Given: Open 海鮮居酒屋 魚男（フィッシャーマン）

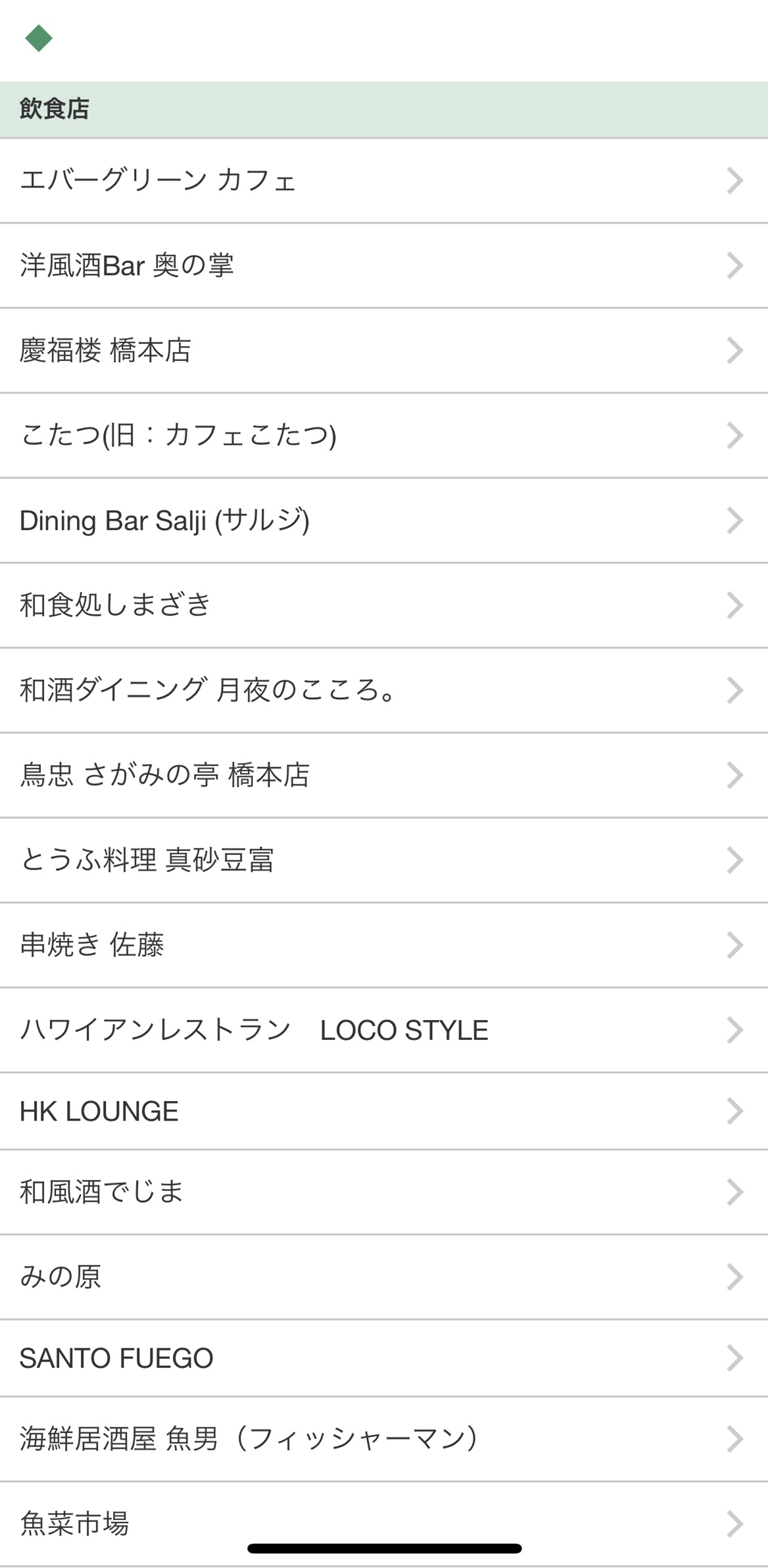Looking at the screenshot, I should [384, 1439].
